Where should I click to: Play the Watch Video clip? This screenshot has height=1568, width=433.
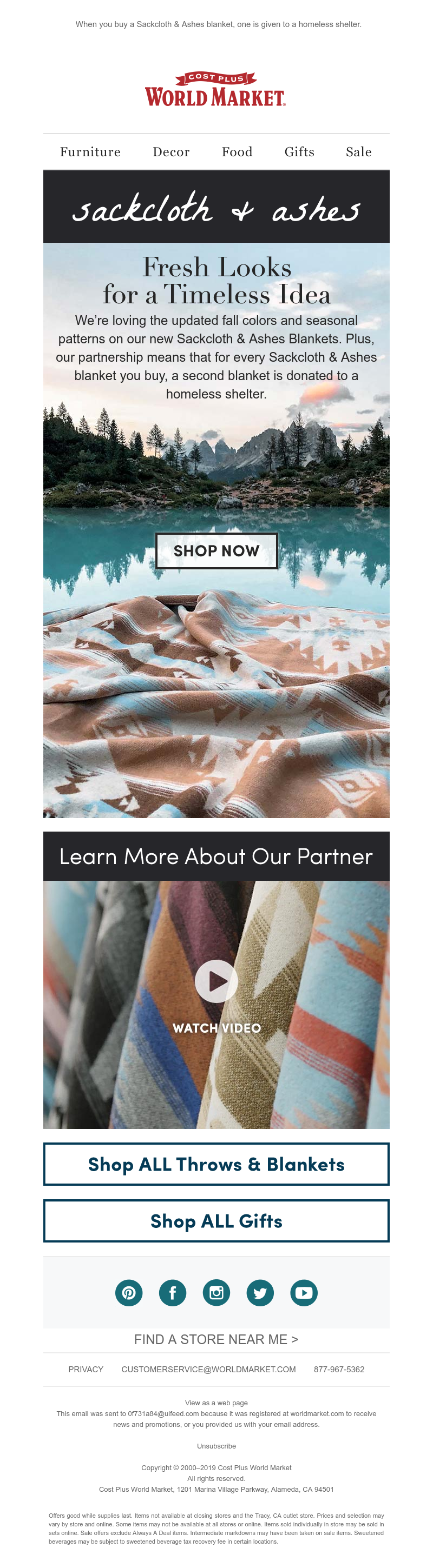coord(216,981)
